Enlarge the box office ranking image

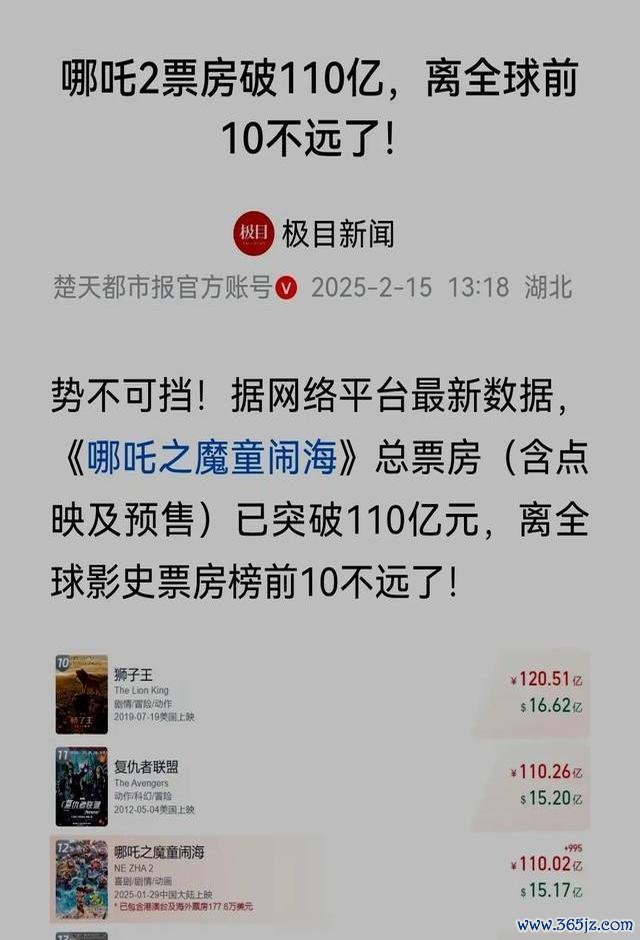[320, 790]
